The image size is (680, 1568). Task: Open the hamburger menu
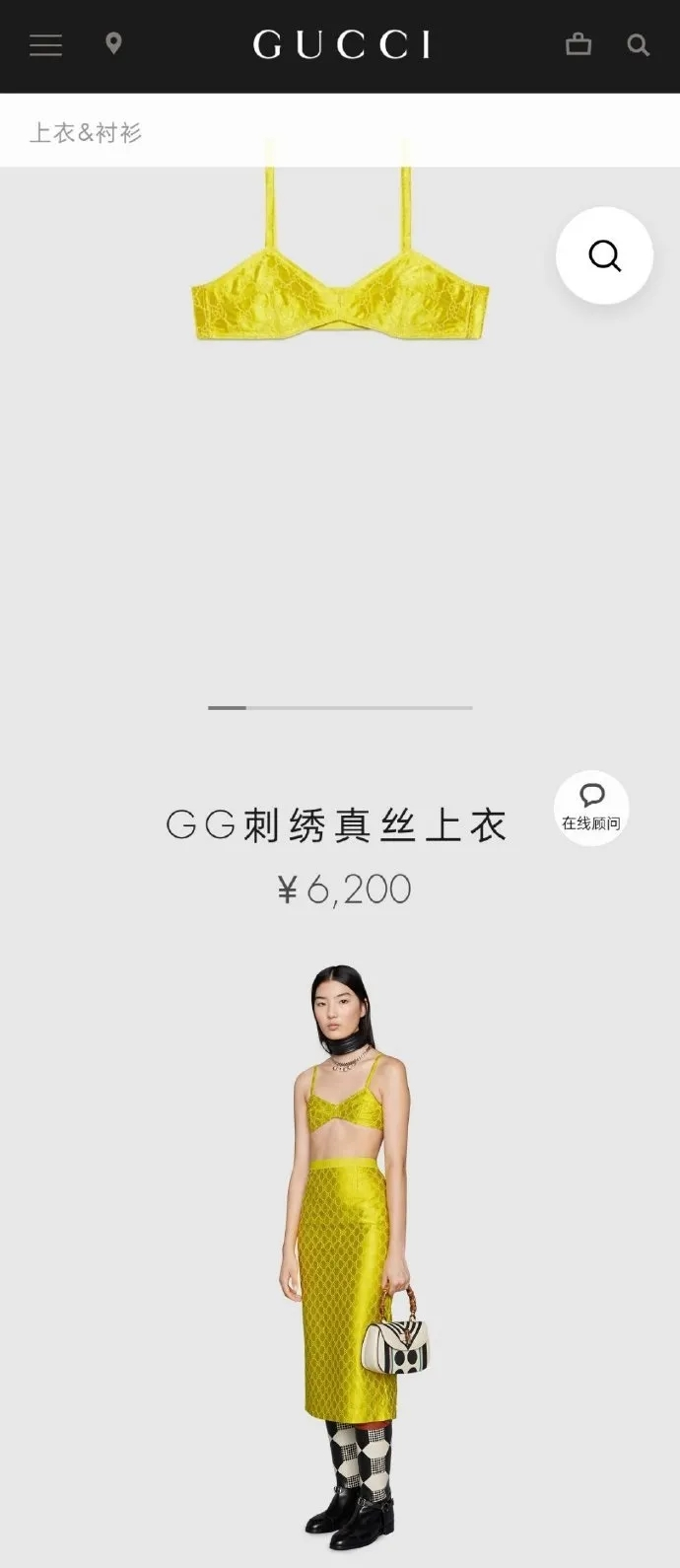click(45, 44)
